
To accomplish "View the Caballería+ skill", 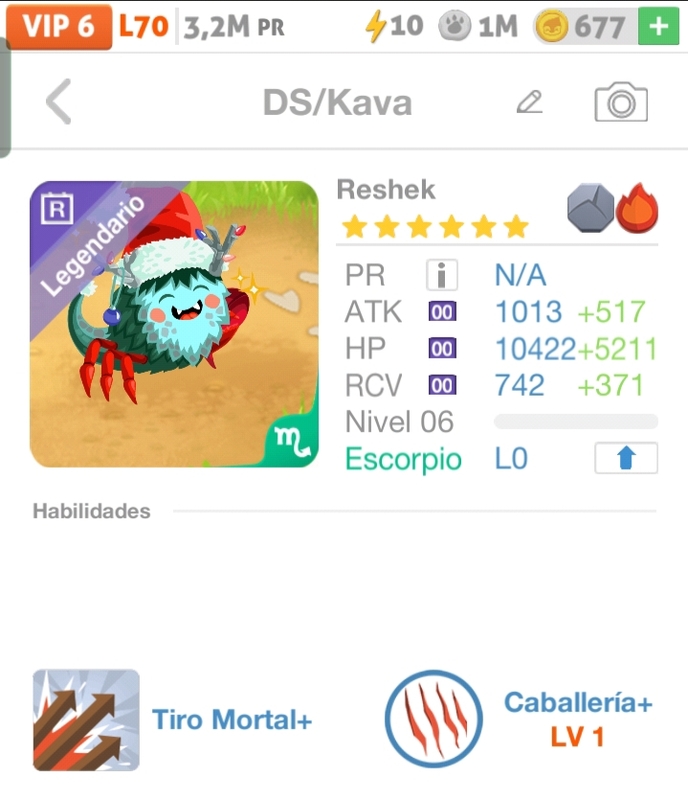I will click(x=434, y=719).
